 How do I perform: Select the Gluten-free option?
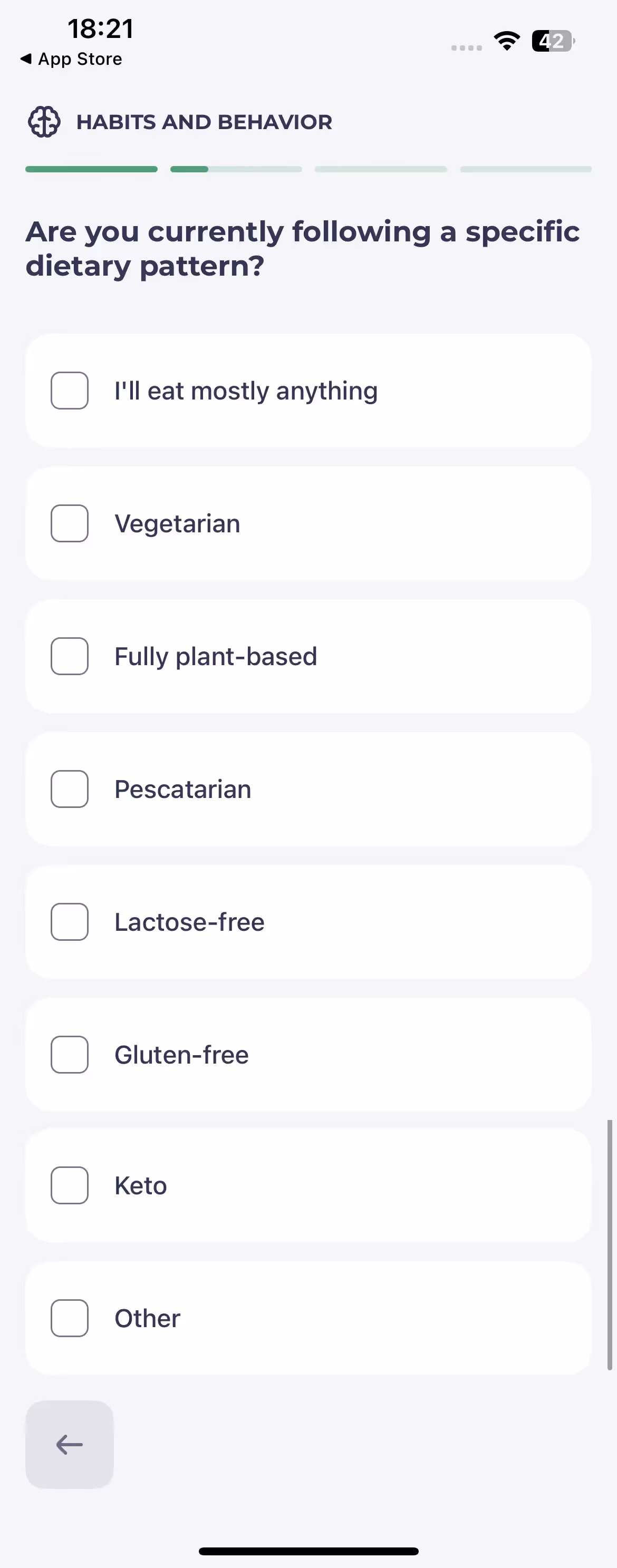70,1054
